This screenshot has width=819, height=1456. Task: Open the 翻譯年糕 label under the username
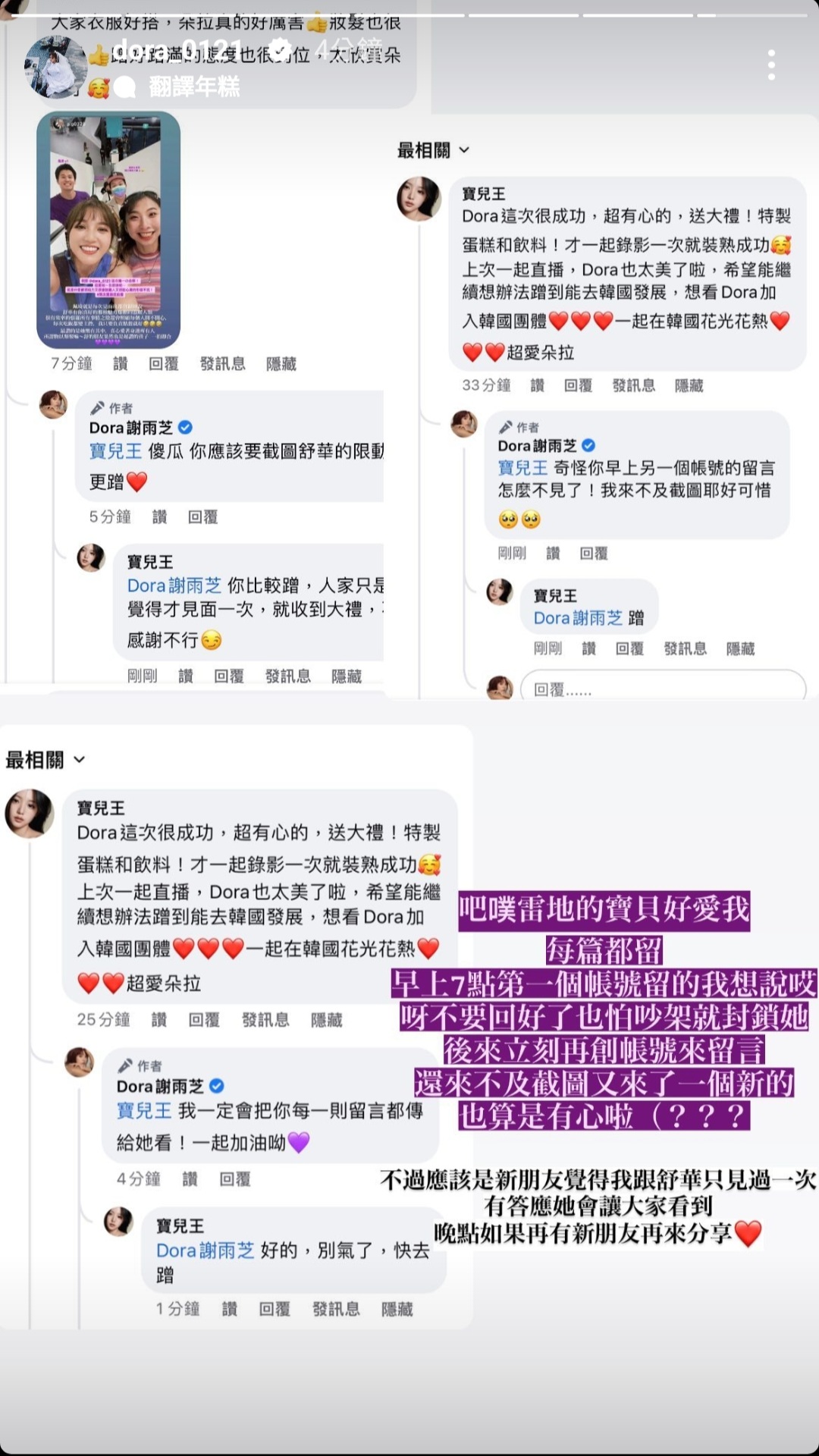coord(194,86)
